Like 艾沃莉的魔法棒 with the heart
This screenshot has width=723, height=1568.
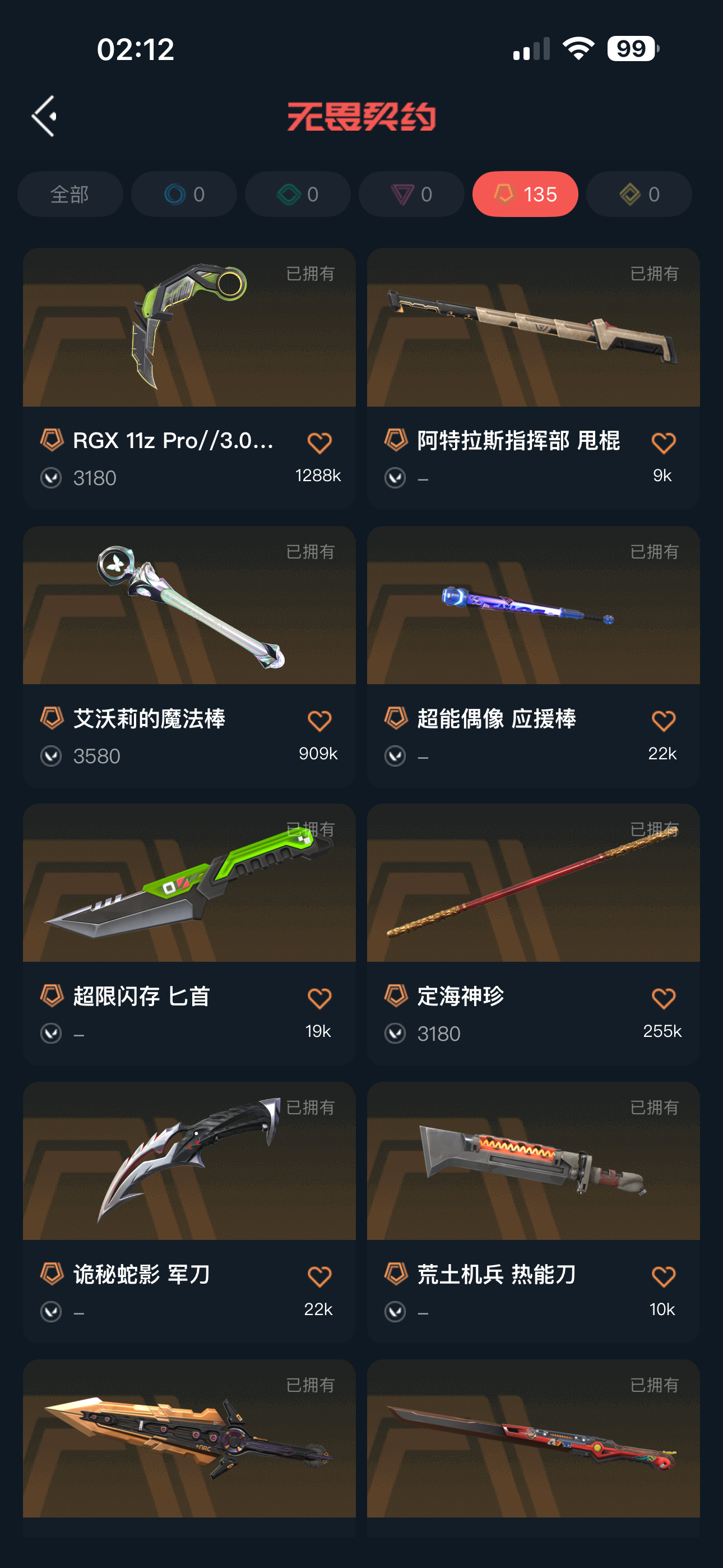[319, 721]
